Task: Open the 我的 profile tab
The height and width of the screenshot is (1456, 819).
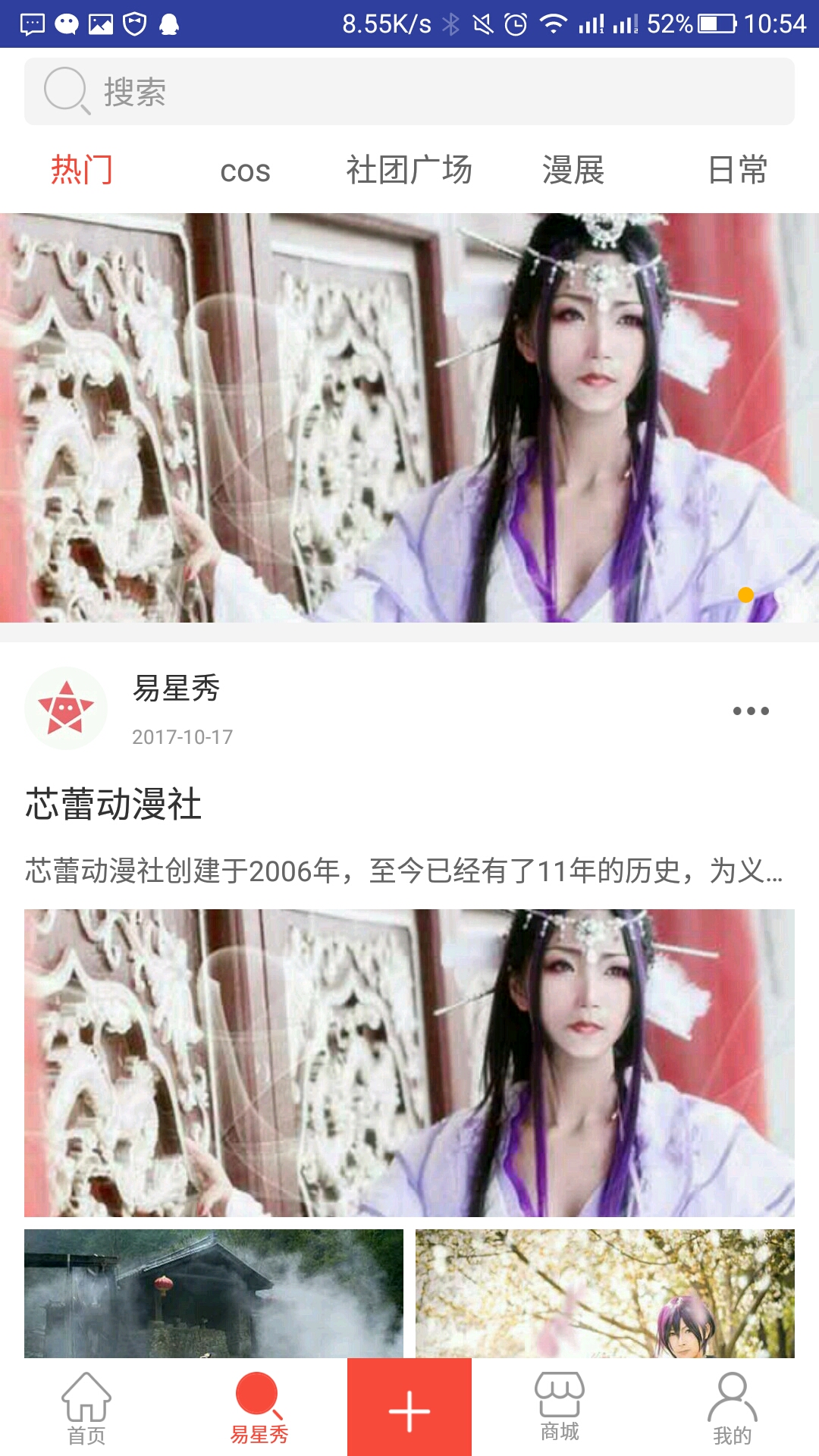Action: point(733,1407)
